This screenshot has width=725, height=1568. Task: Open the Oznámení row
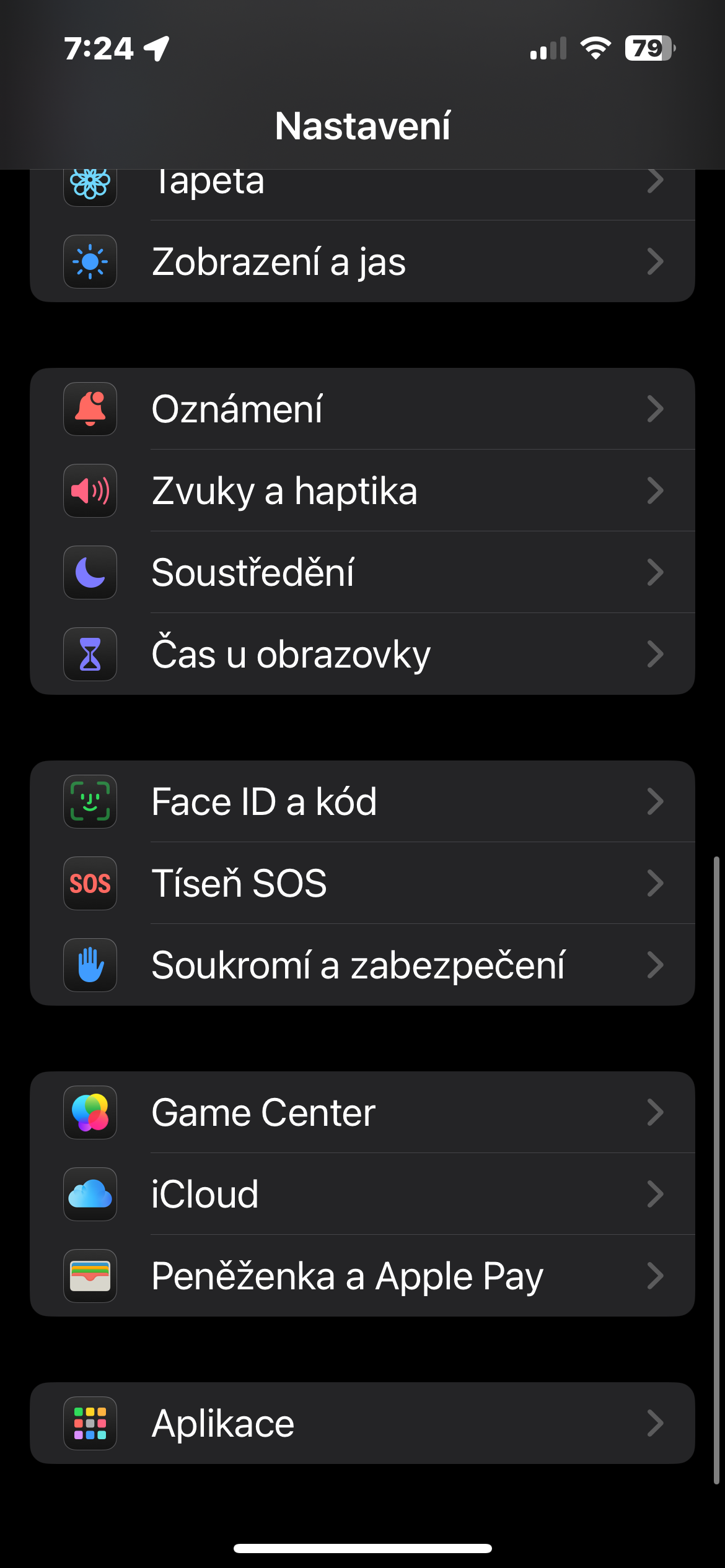tap(362, 409)
